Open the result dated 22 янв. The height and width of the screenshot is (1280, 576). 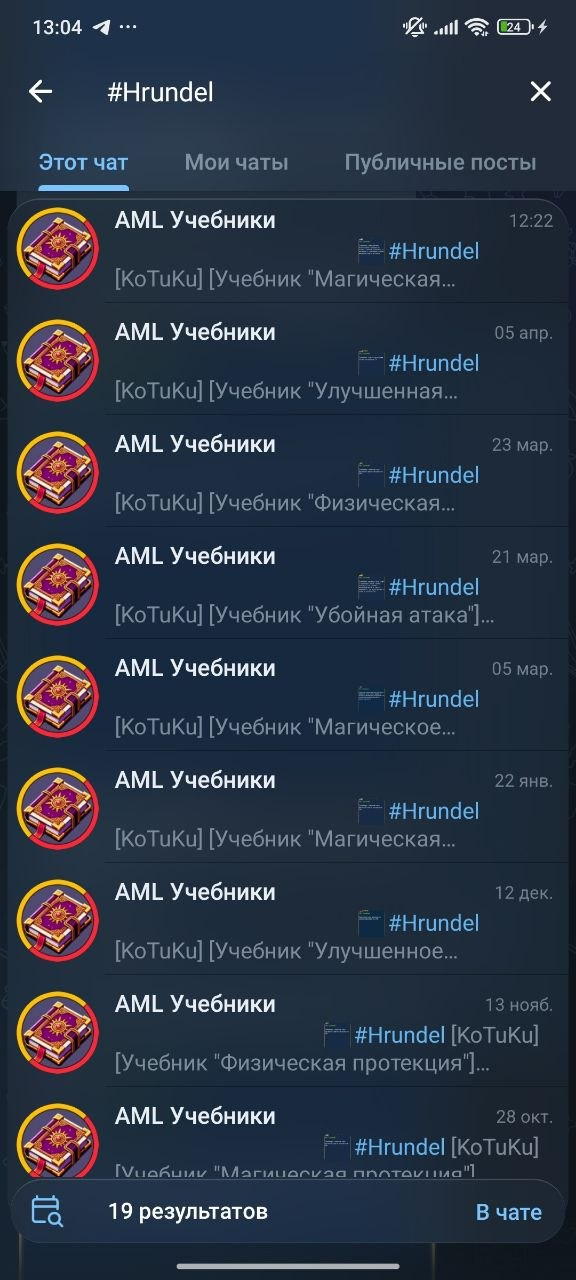coord(288,807)
